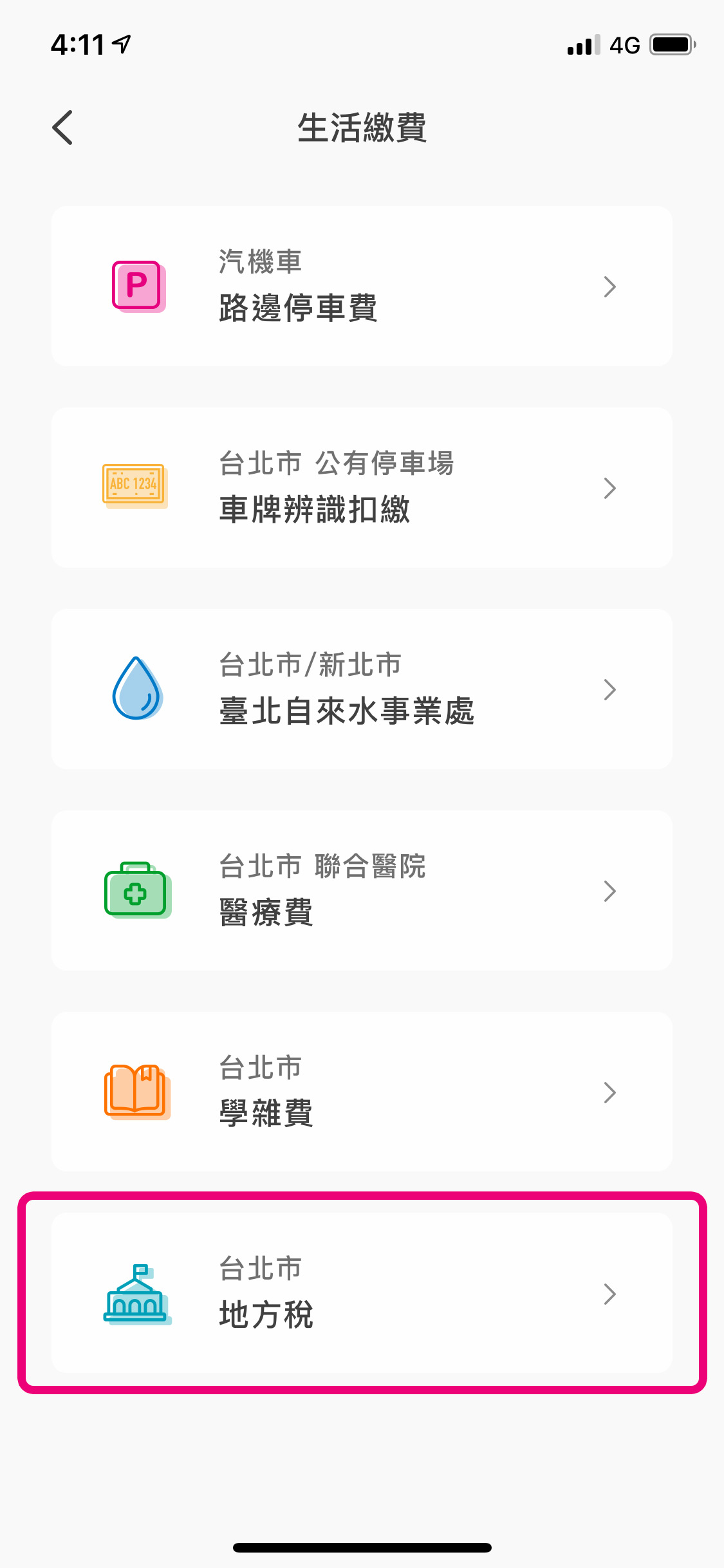Select 車牌辨識扣繳 for public parking lots

point(362,488)
